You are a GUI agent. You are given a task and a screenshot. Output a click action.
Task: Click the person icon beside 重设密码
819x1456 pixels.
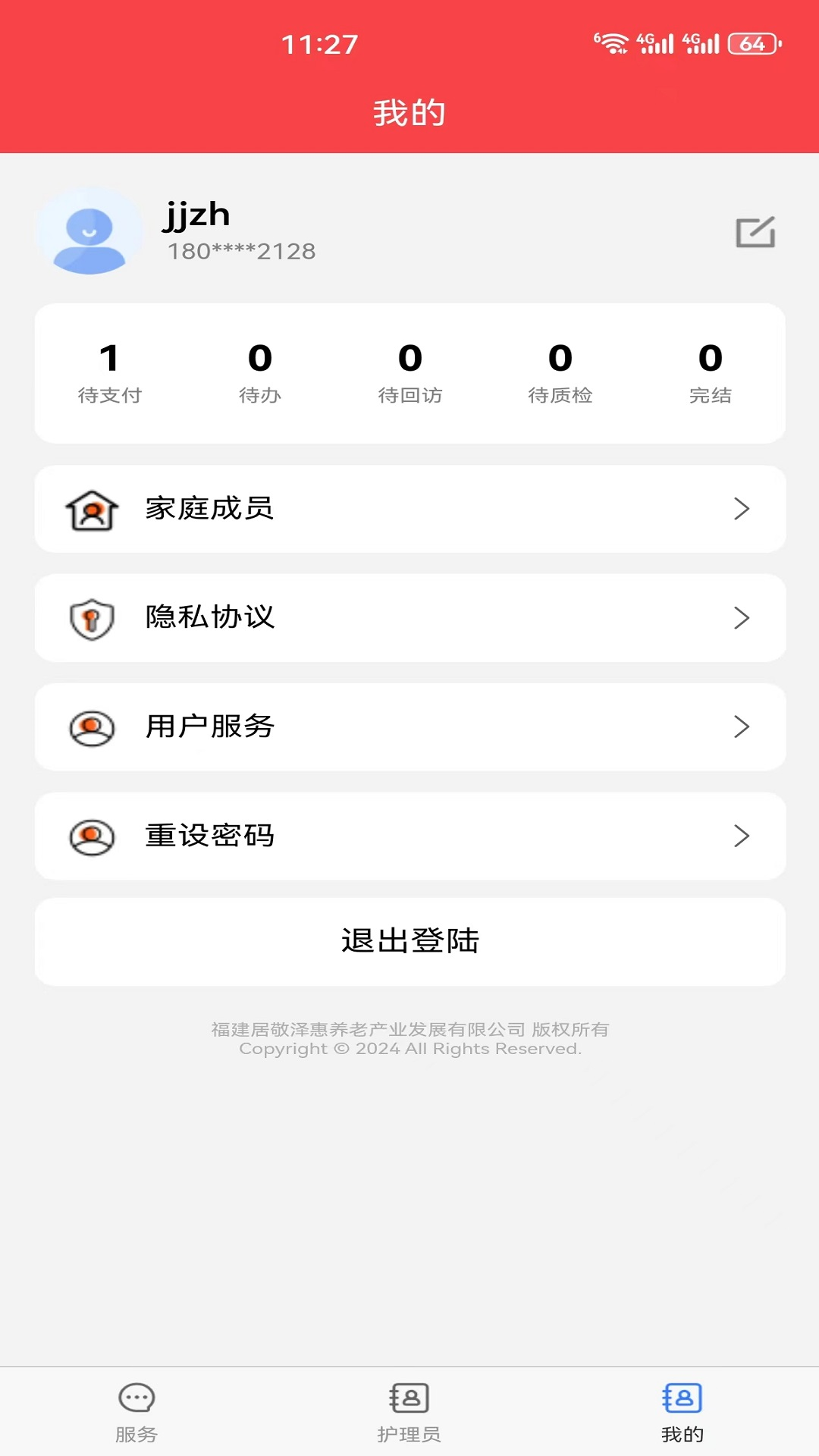point(91,836)
